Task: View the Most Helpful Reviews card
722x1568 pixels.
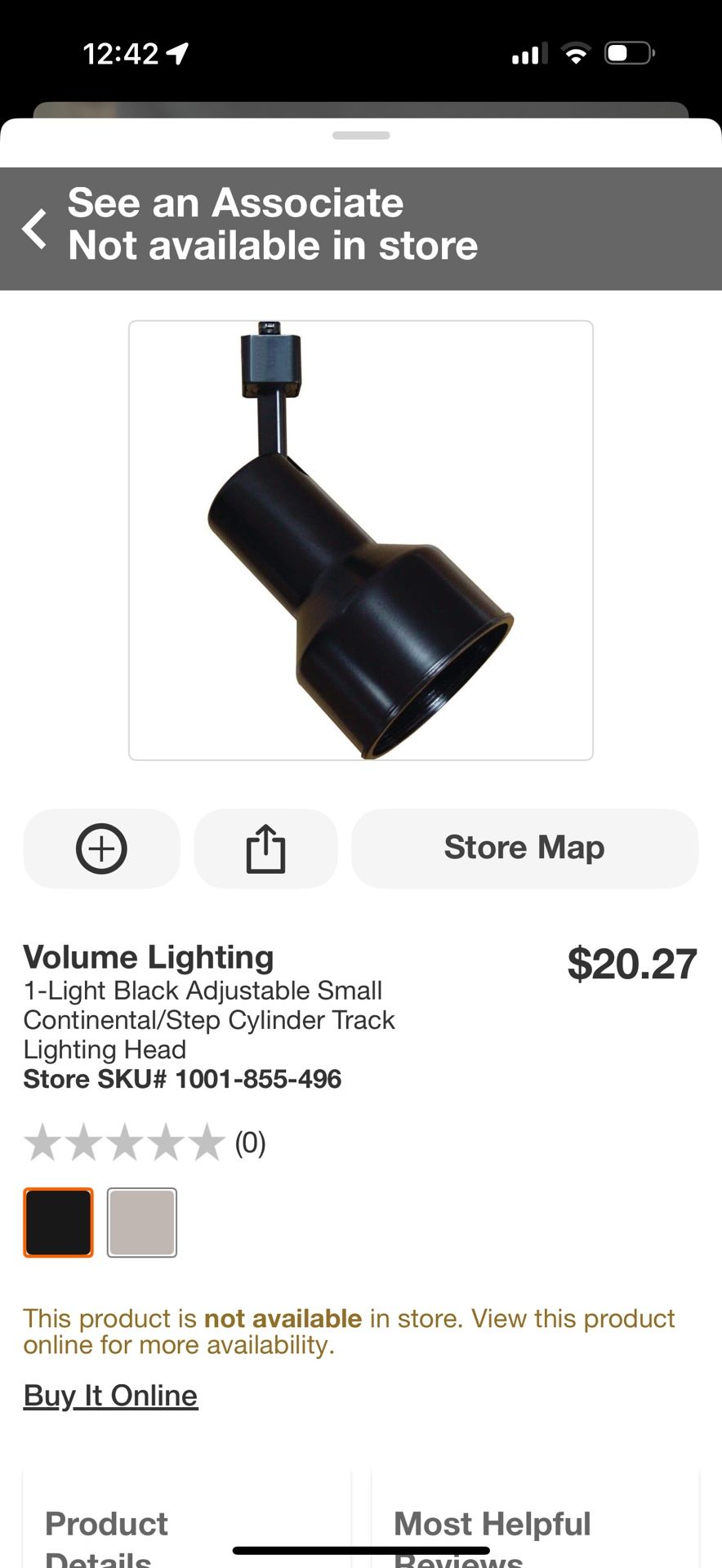Action: coord(535,1527)
